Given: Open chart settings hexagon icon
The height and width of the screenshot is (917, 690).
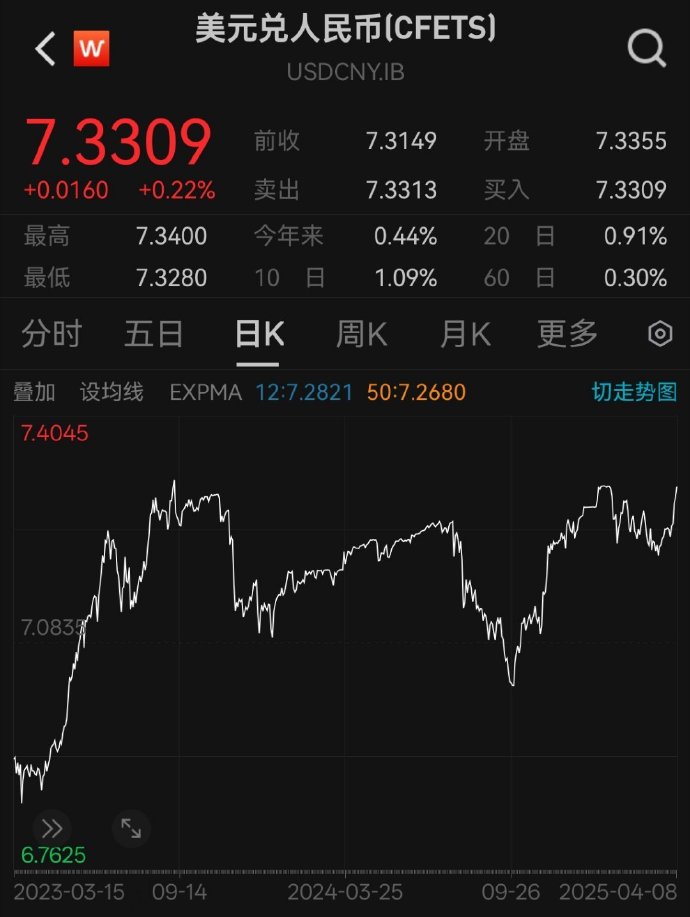Looking at the screenshot, I should click(660, 334).
